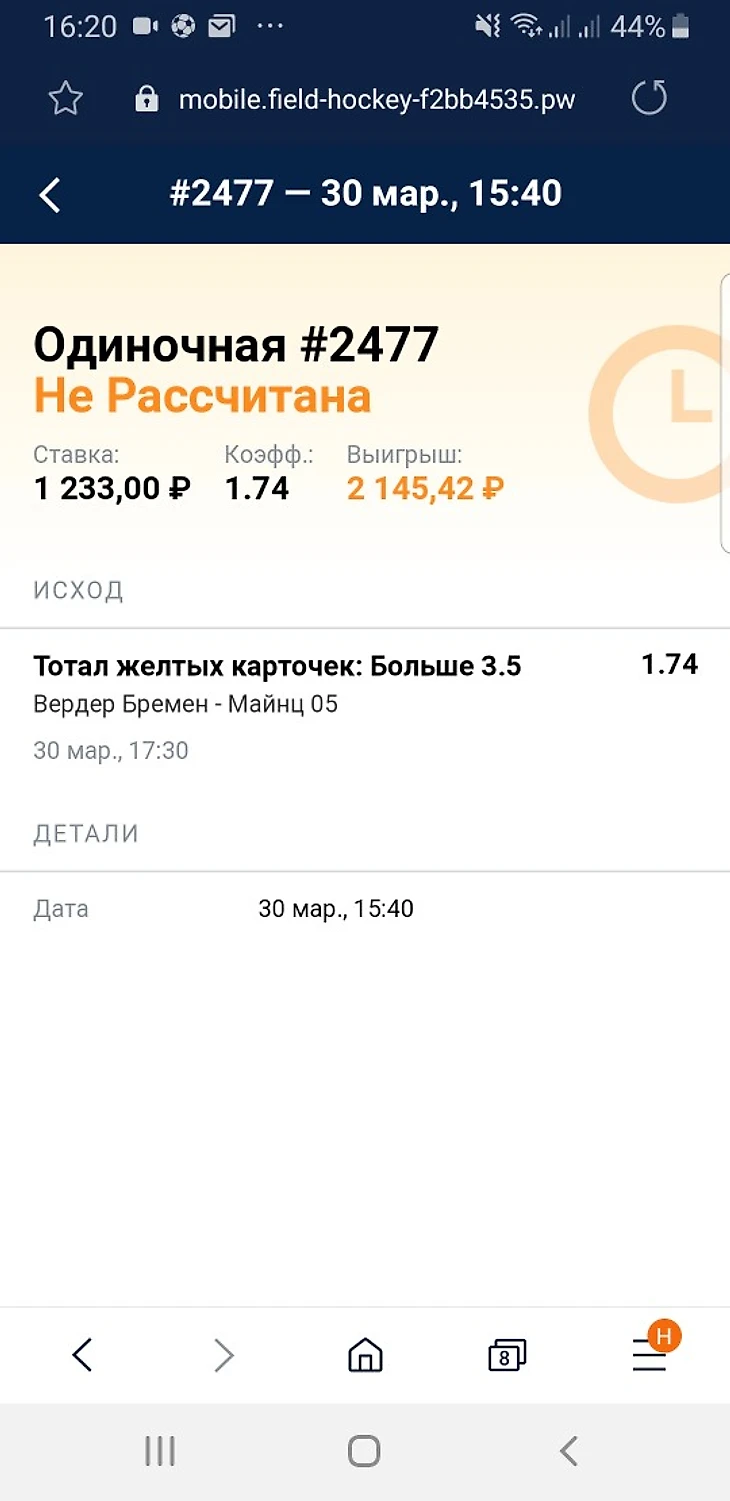Open the browser menu

tap(650, 1355)
